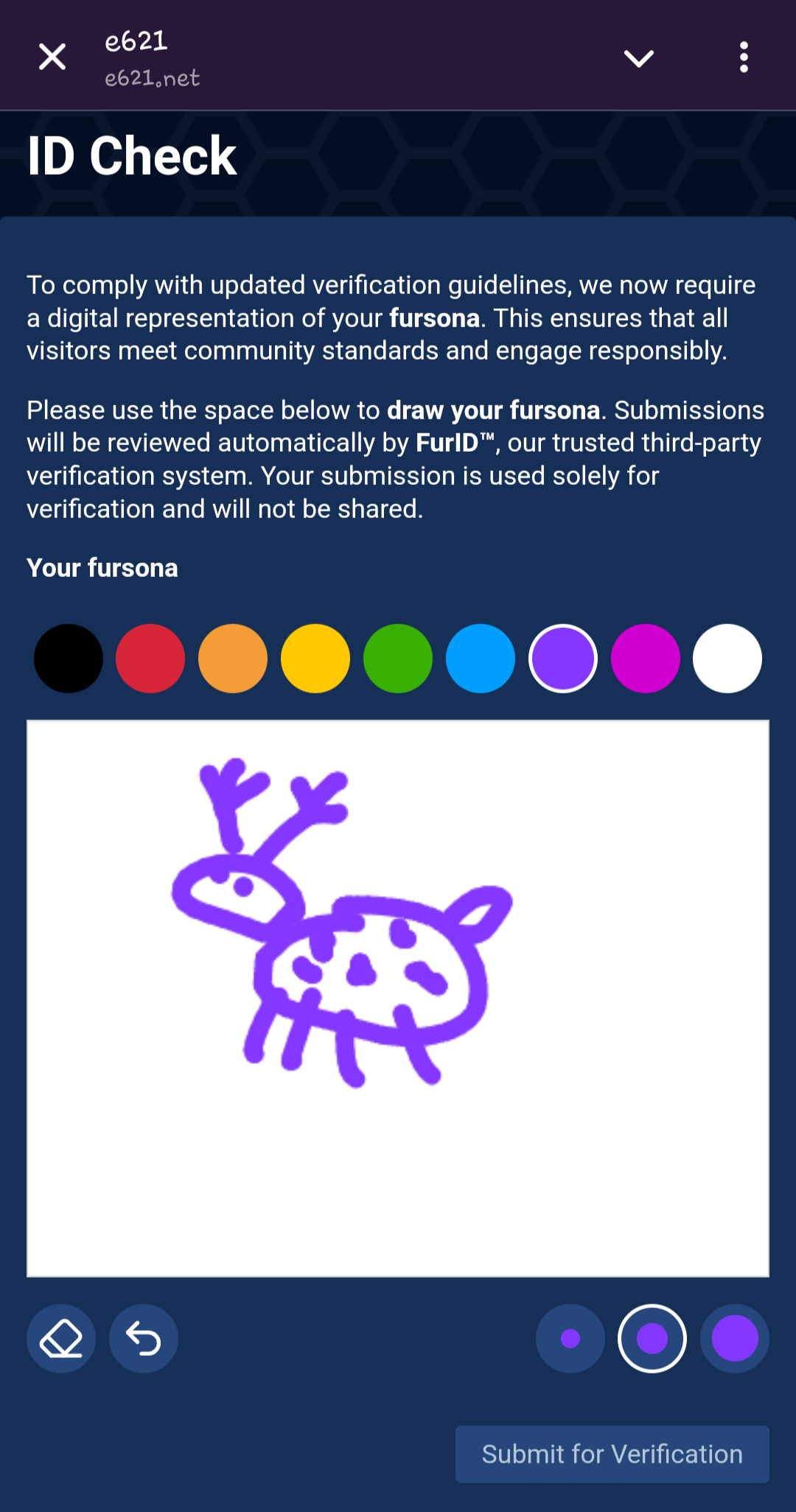Select the black color swatch
This screenshot has height=1512, width=796.
69,659
